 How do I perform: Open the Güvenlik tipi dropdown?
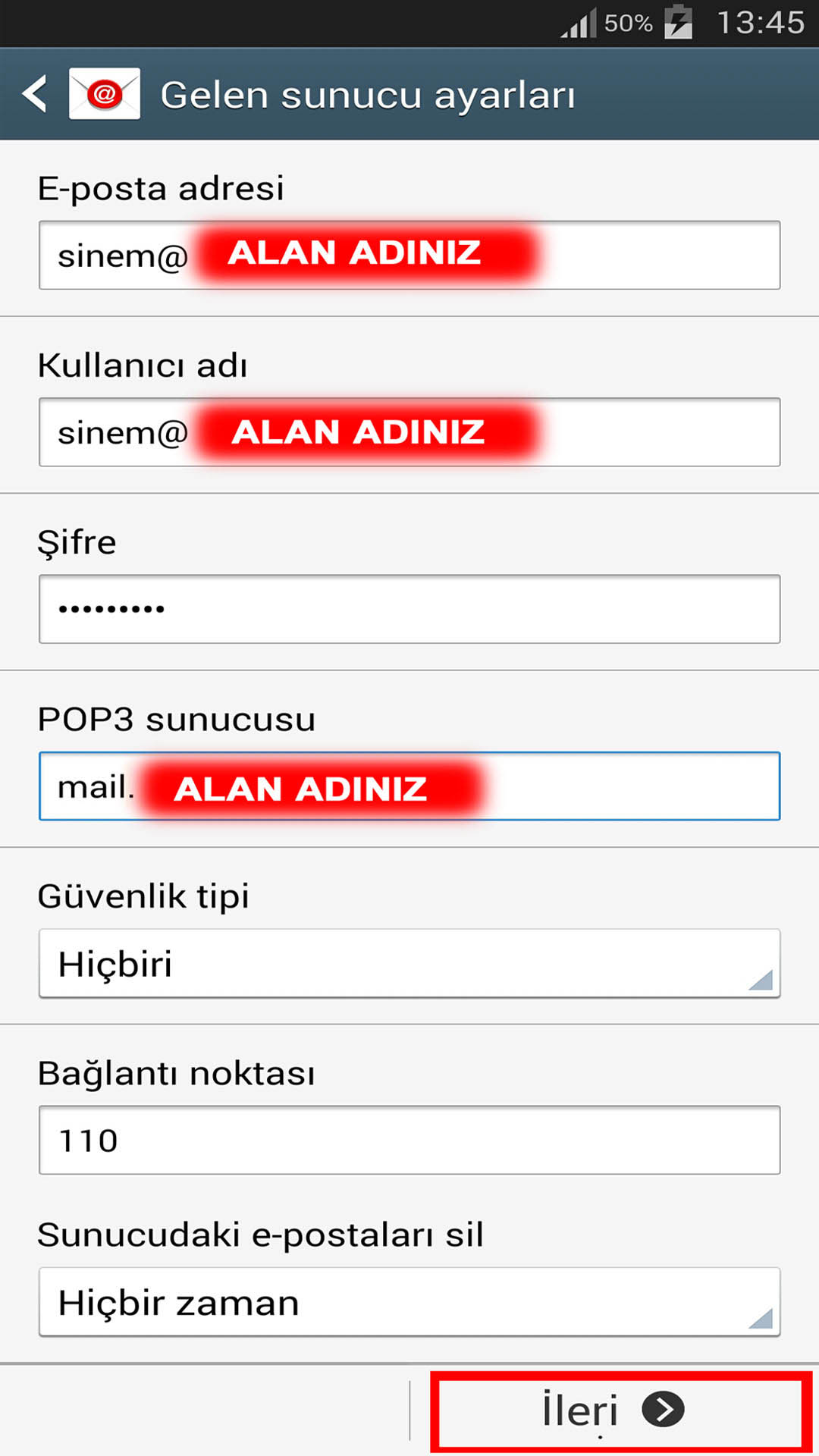[x=409, y=963]
